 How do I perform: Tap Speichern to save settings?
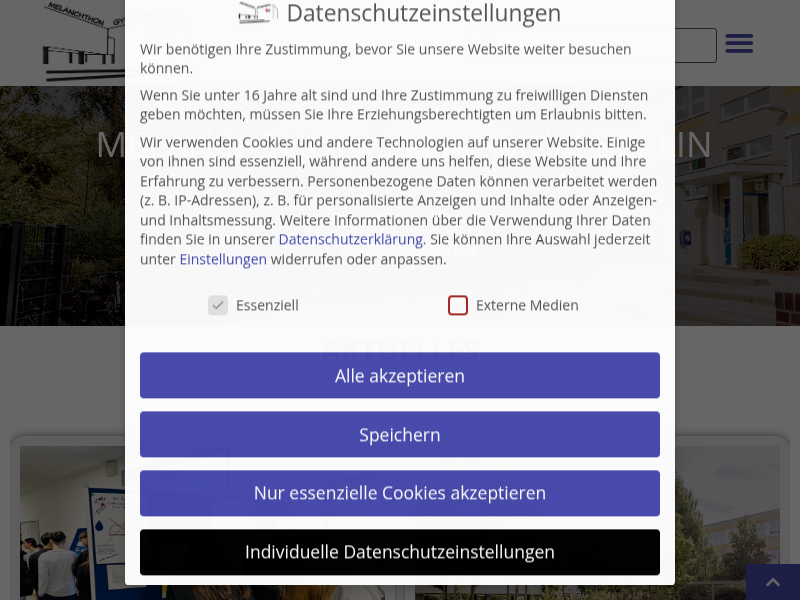pyautogui.click(x=400, y=434)
